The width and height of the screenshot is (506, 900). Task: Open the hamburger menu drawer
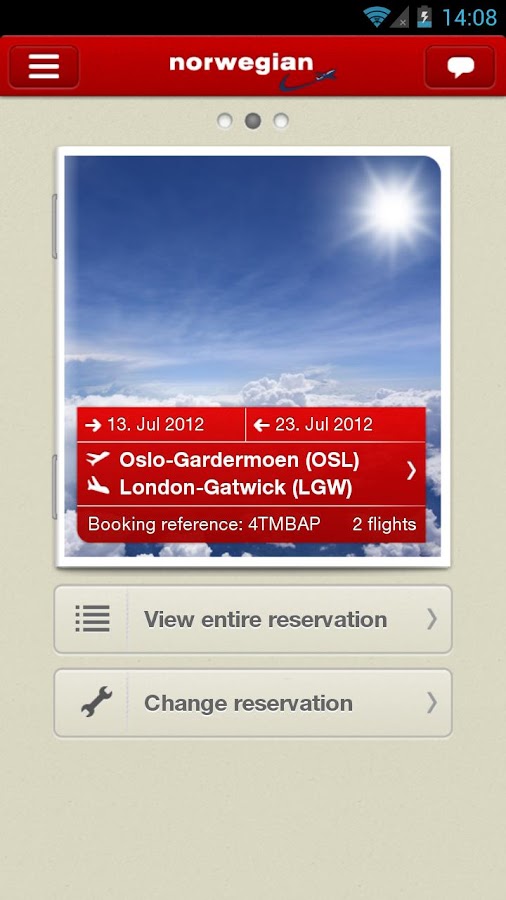[x=44, y=67]
